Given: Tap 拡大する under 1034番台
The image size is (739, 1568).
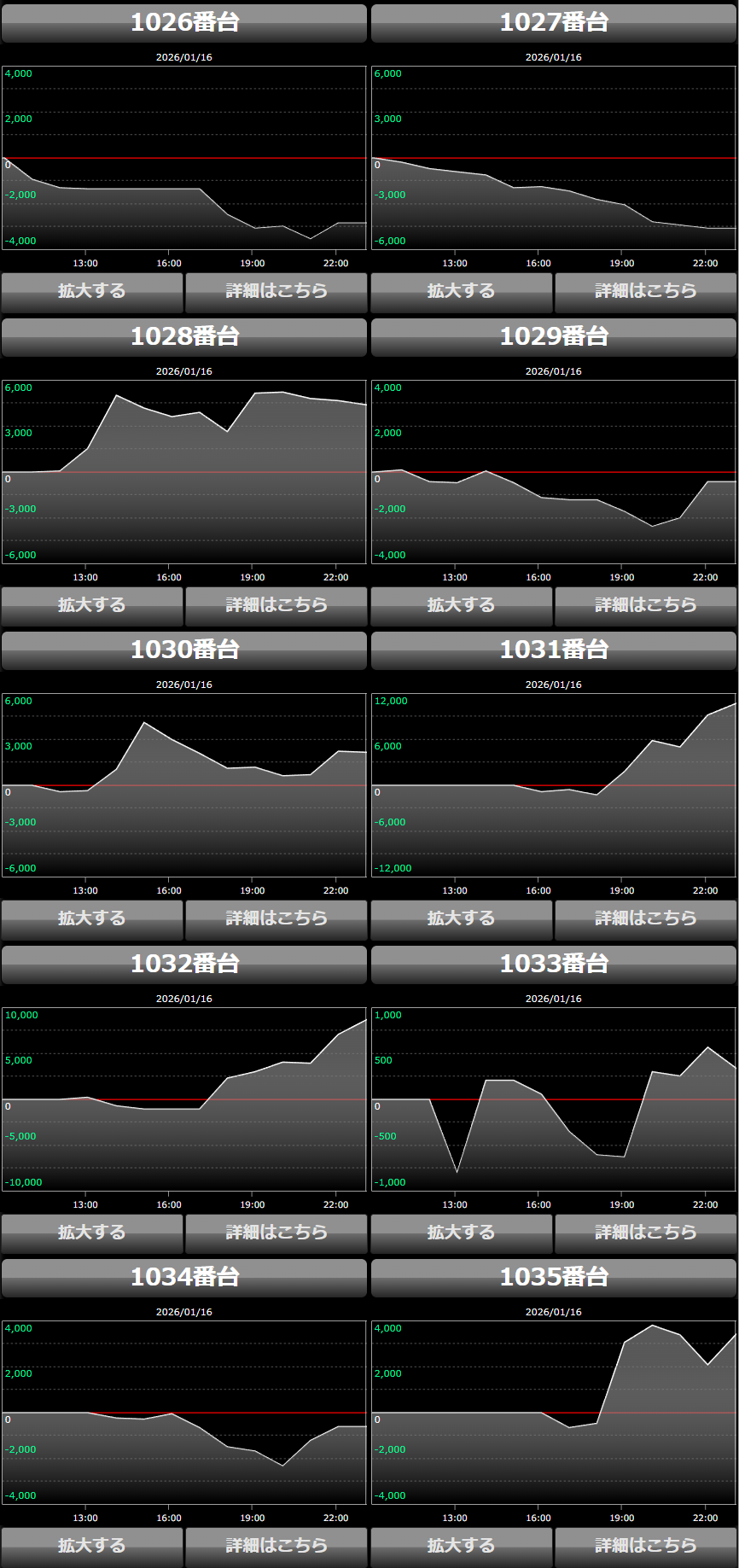Looking at the screenshot, I should coord(92,1547).
